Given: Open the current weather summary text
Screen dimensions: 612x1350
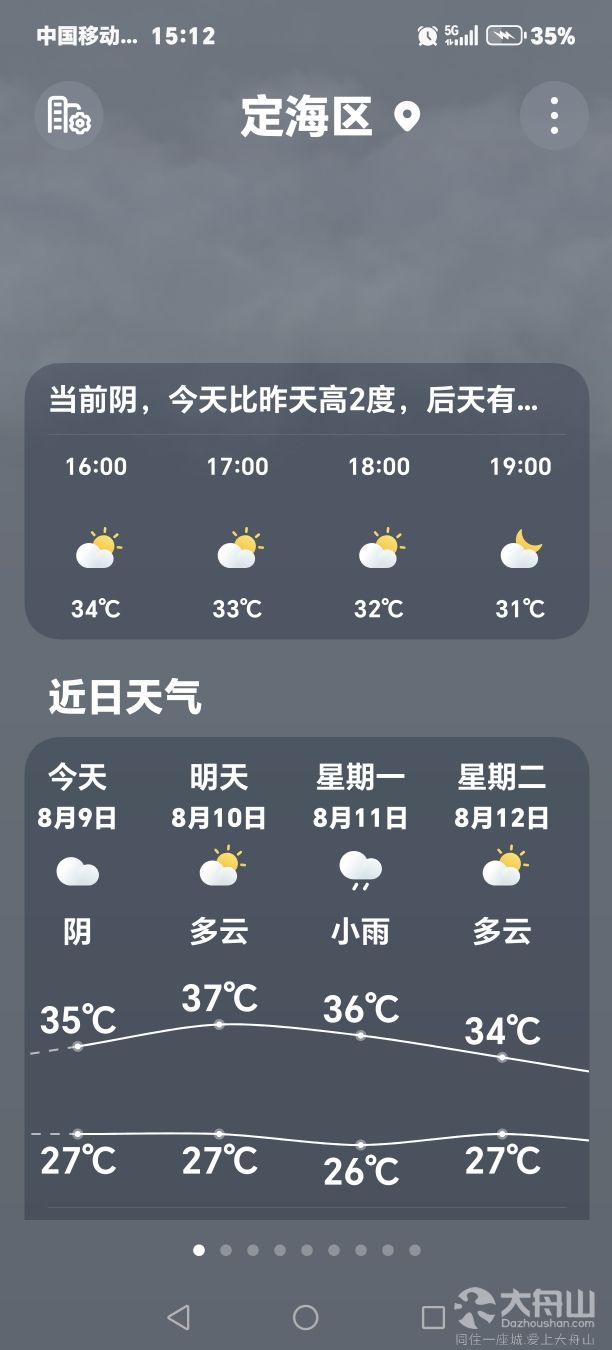Looking at the screenshot, I should coord(294,401).
